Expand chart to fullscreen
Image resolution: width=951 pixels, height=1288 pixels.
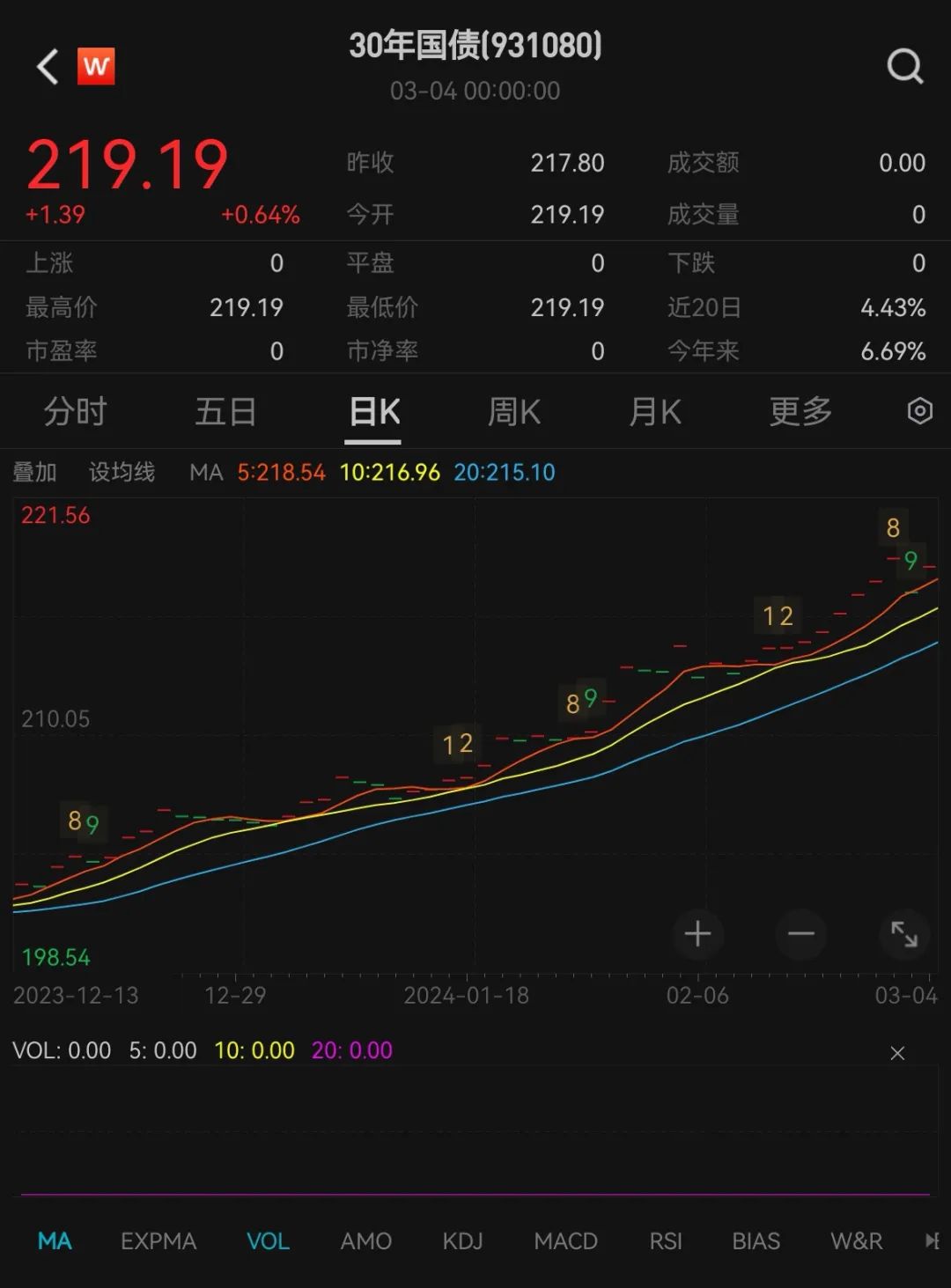tap(904, 934)
